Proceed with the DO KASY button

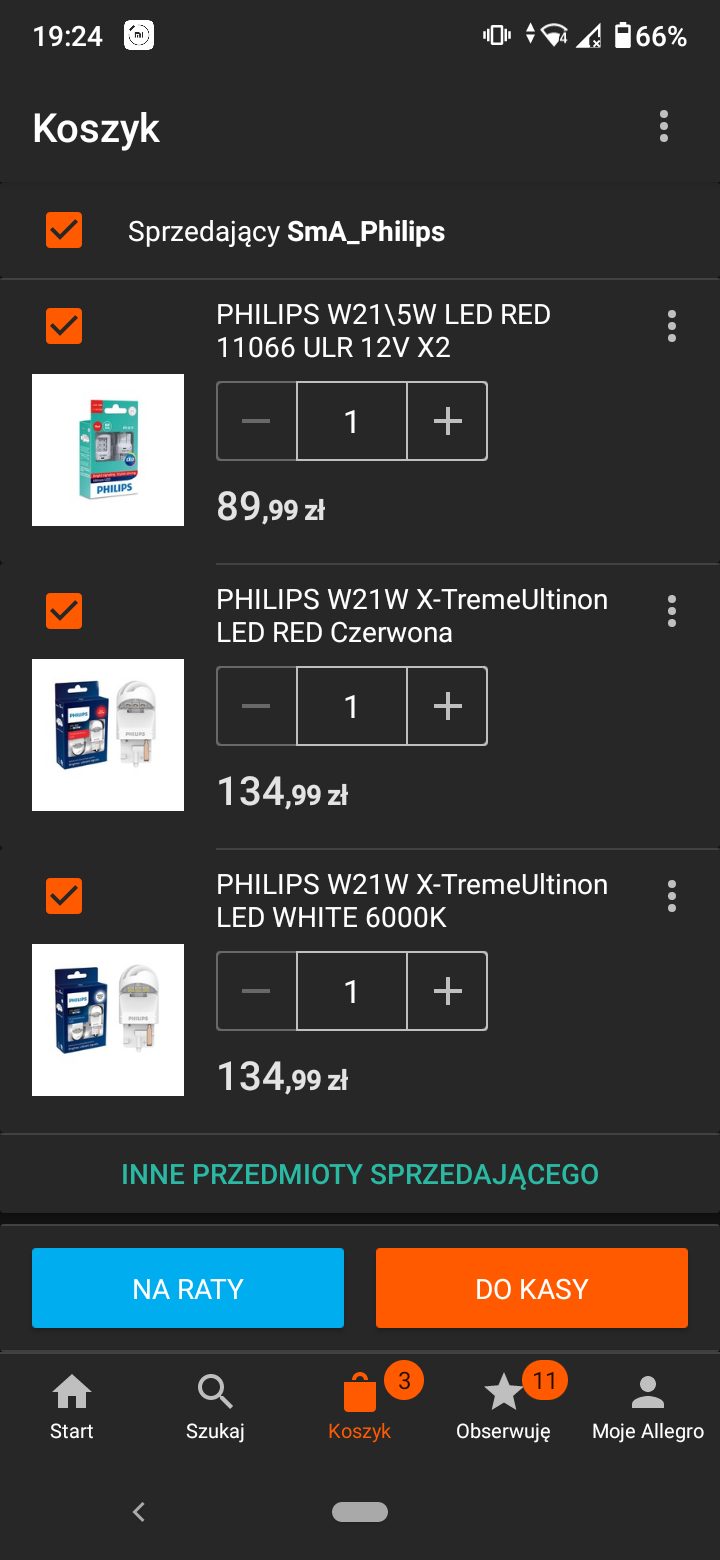532,1288
